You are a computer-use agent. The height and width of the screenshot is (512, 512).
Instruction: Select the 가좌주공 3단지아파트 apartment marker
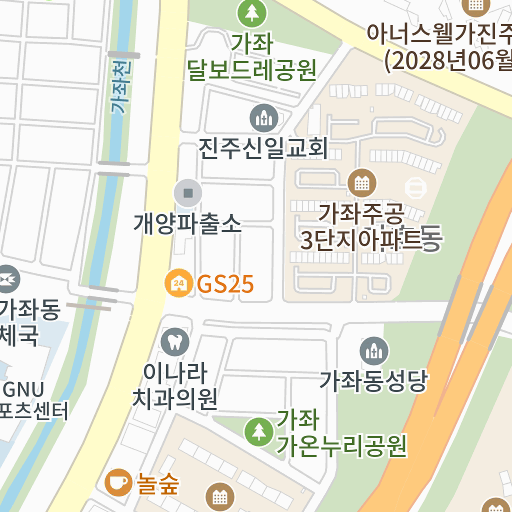pyautogui.click(x=362, y=183)
